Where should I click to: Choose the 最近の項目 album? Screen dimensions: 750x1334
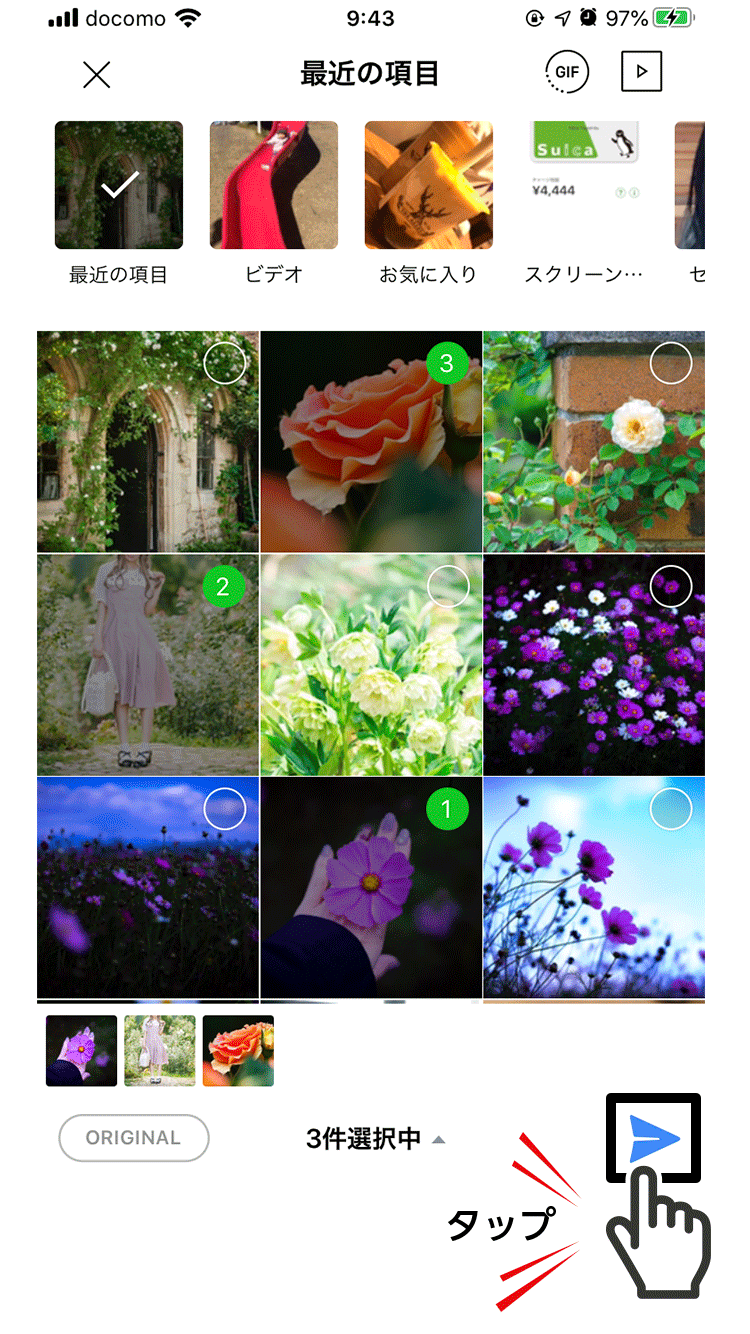(119, 186)
